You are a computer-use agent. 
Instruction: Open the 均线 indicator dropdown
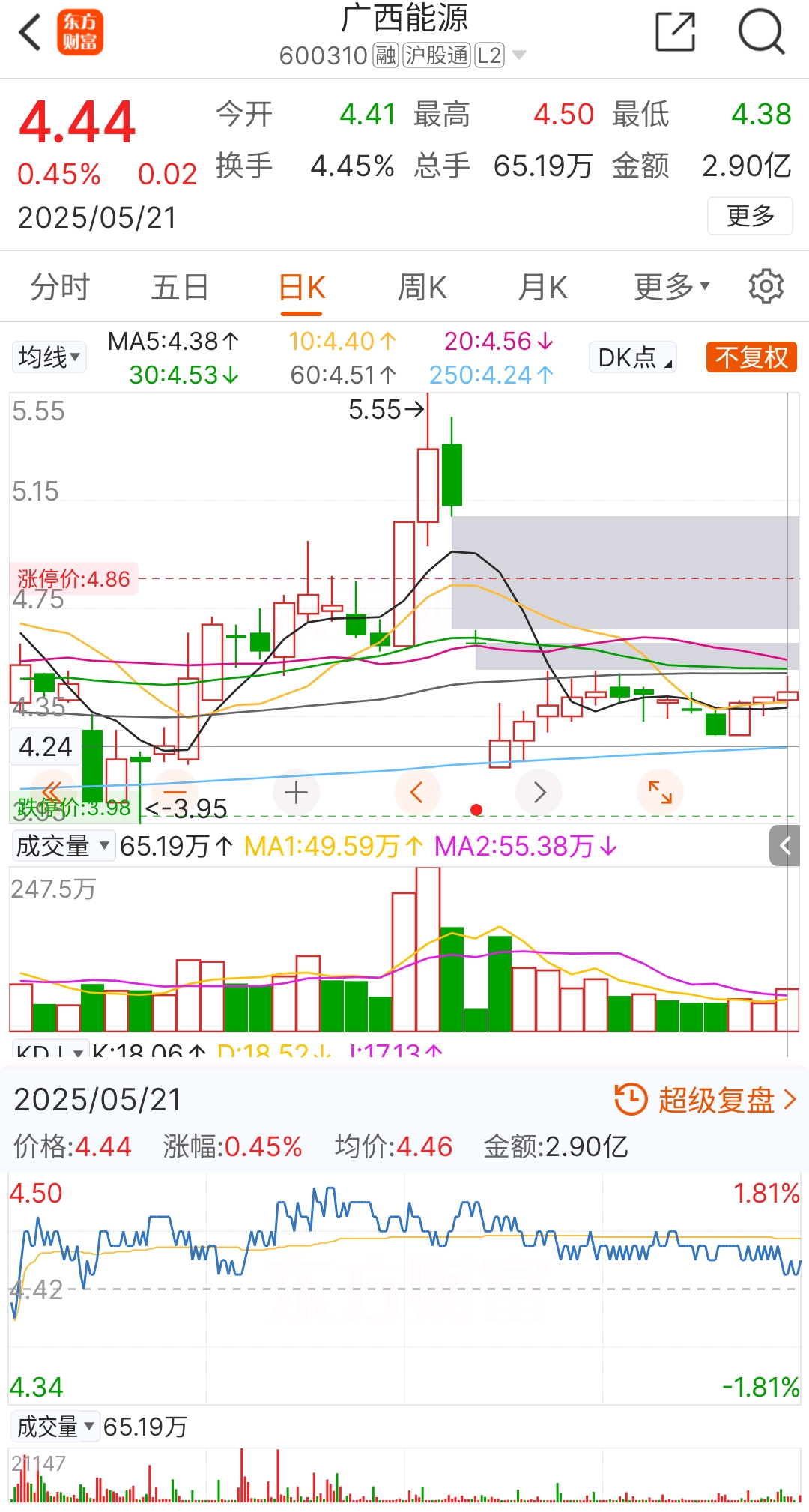tap(49, 357)
